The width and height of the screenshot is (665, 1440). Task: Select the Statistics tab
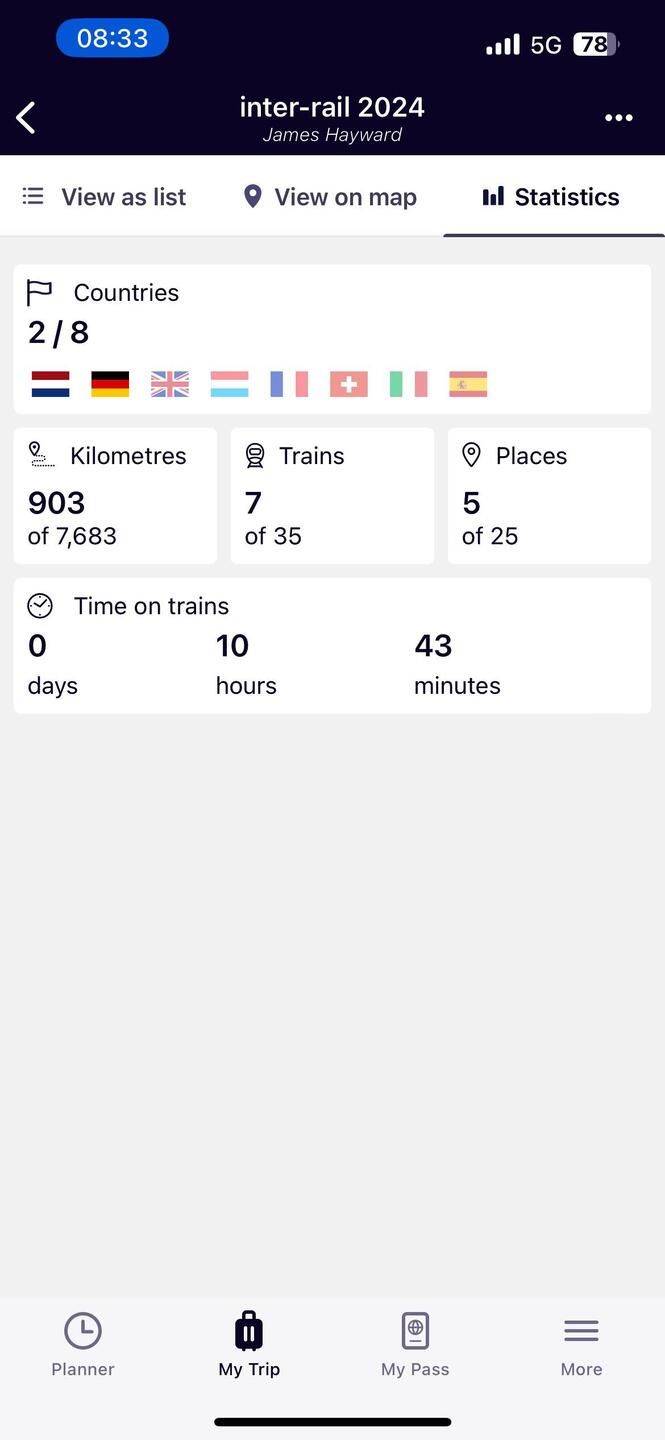(552, 197)
